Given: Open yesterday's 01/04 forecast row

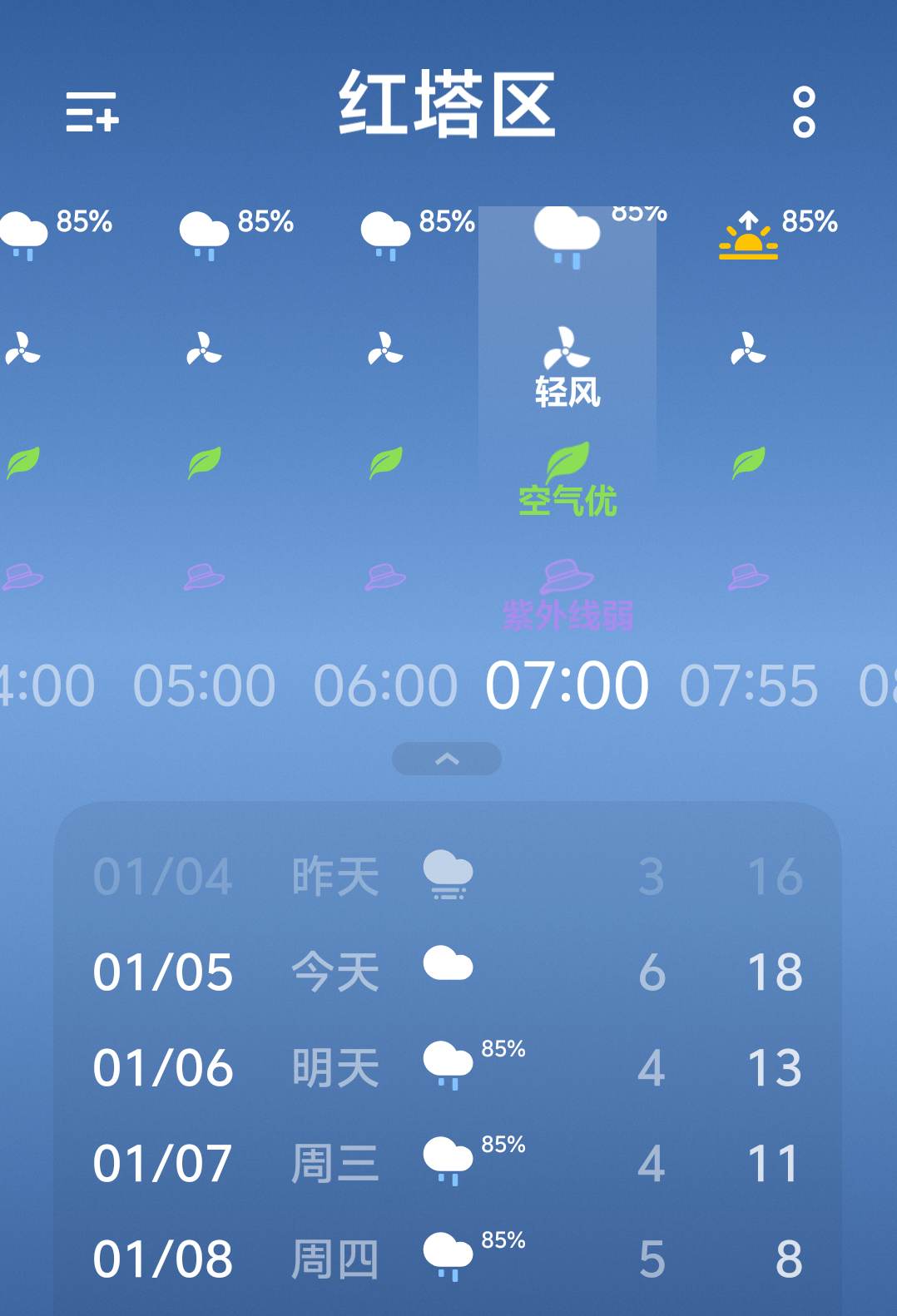Looking at the screenshot, I should click(x=448, y=877).
